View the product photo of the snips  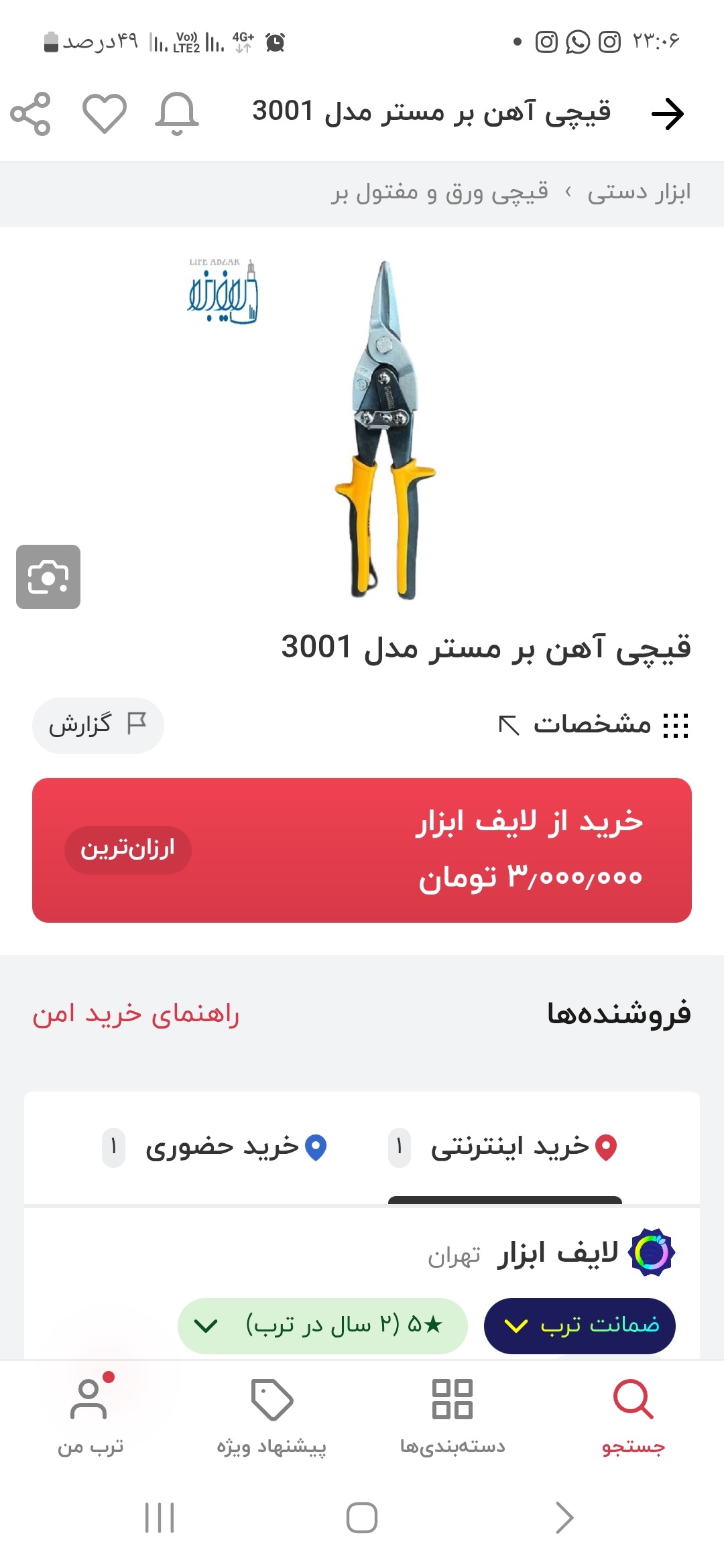385,429
